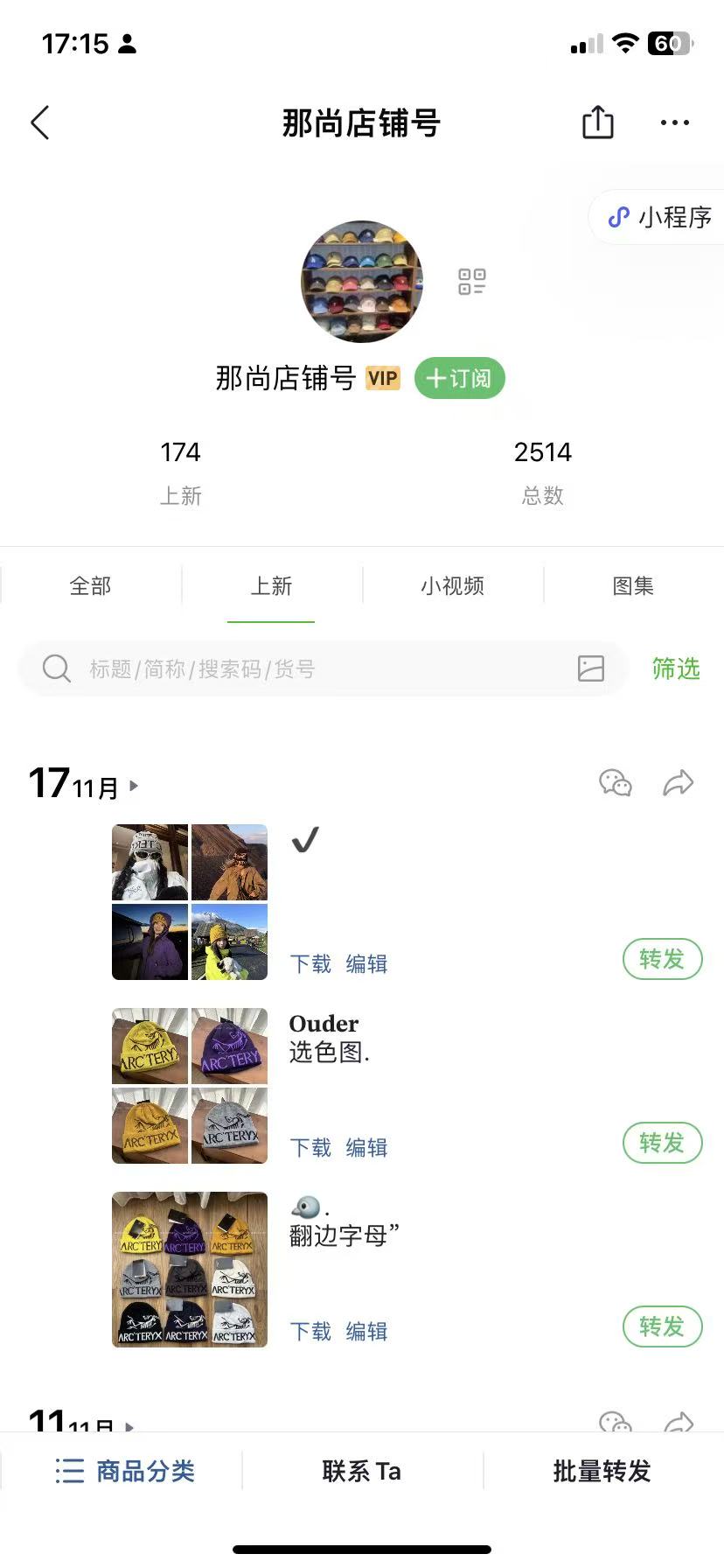724x1568 pixels.
Task: Open the 筛选 filter options
Action: click(676, 669)
